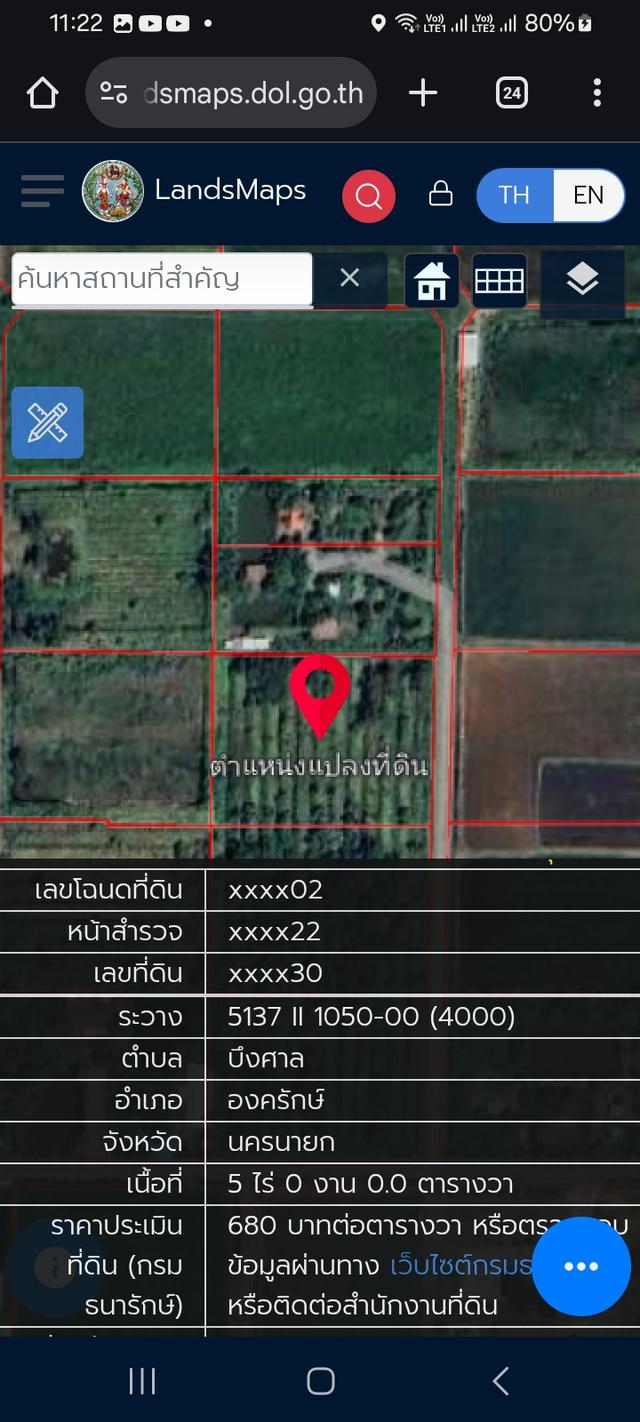Switch language to TH
640x1422 pixels.
pyautogui.click(x=514, y=195)
